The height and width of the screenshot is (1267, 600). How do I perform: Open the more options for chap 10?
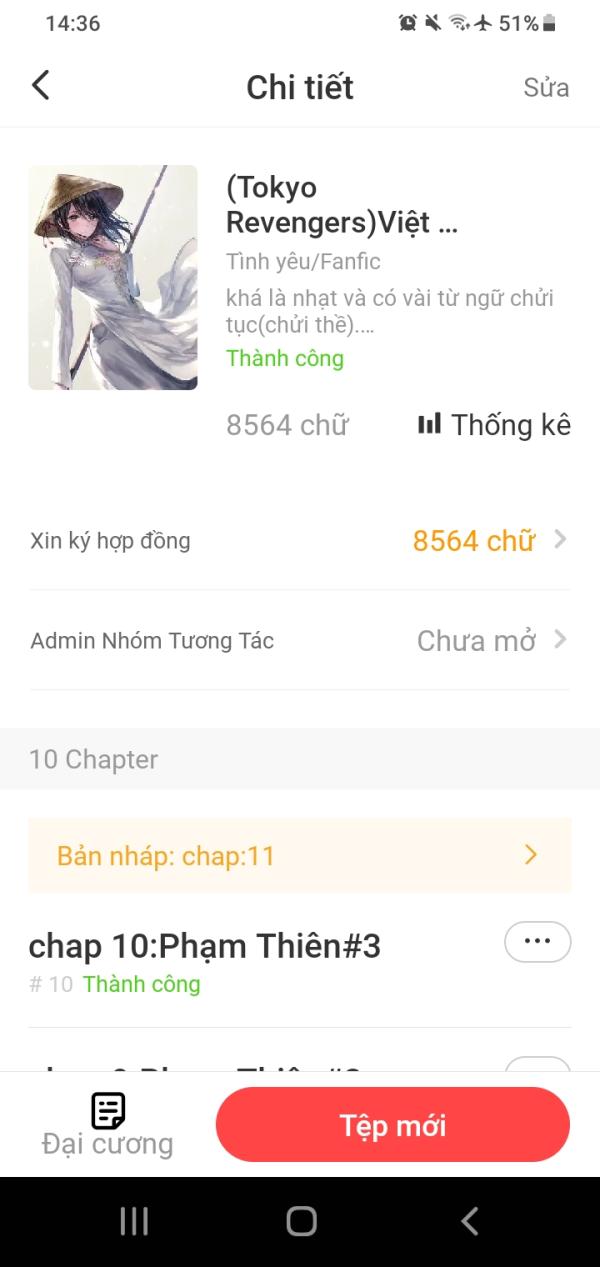point(538,942)
